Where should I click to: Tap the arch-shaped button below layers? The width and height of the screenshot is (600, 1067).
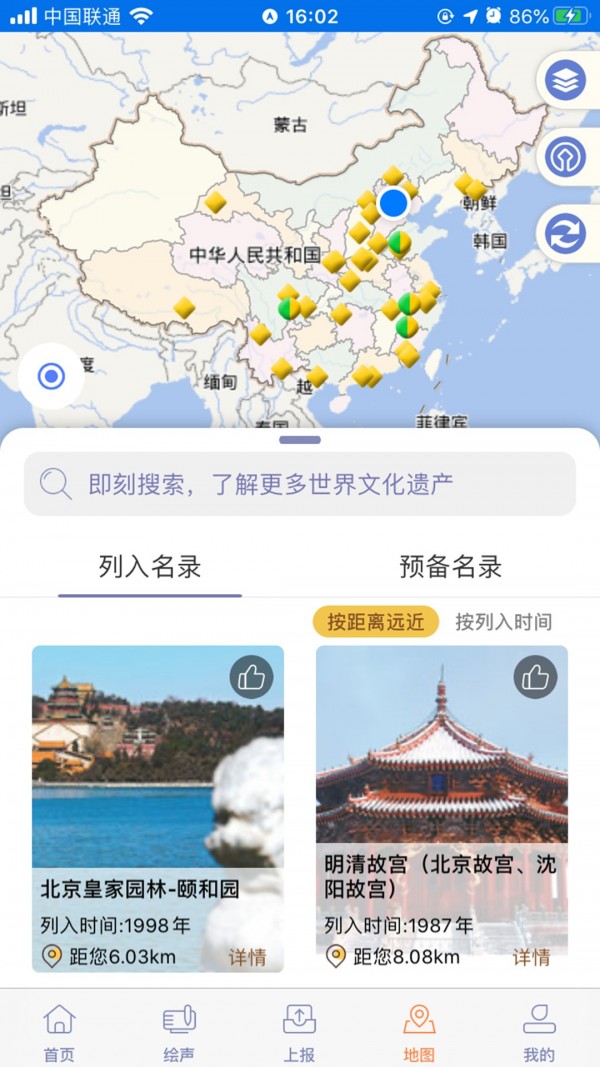tap(565, 157)
